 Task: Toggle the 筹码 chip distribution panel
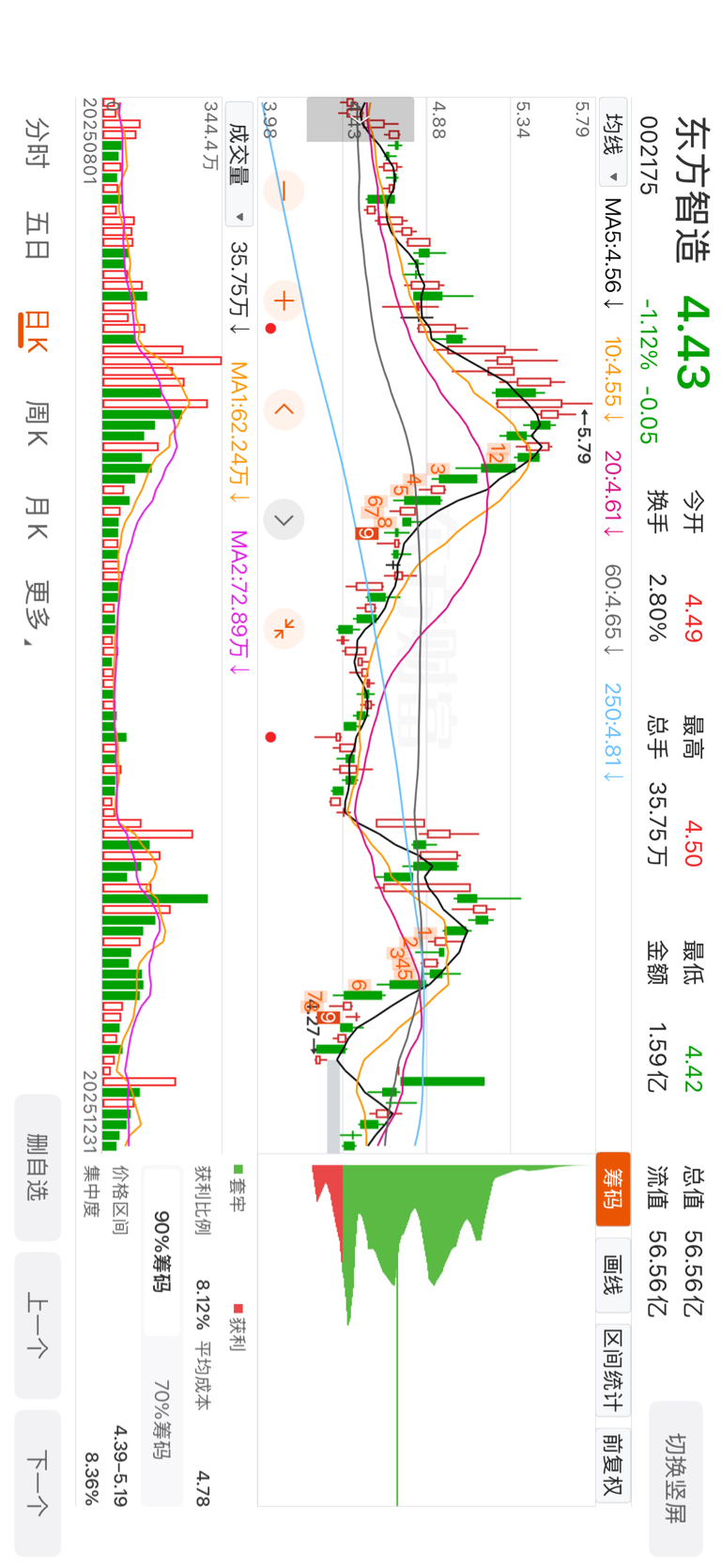point(614,1188)
